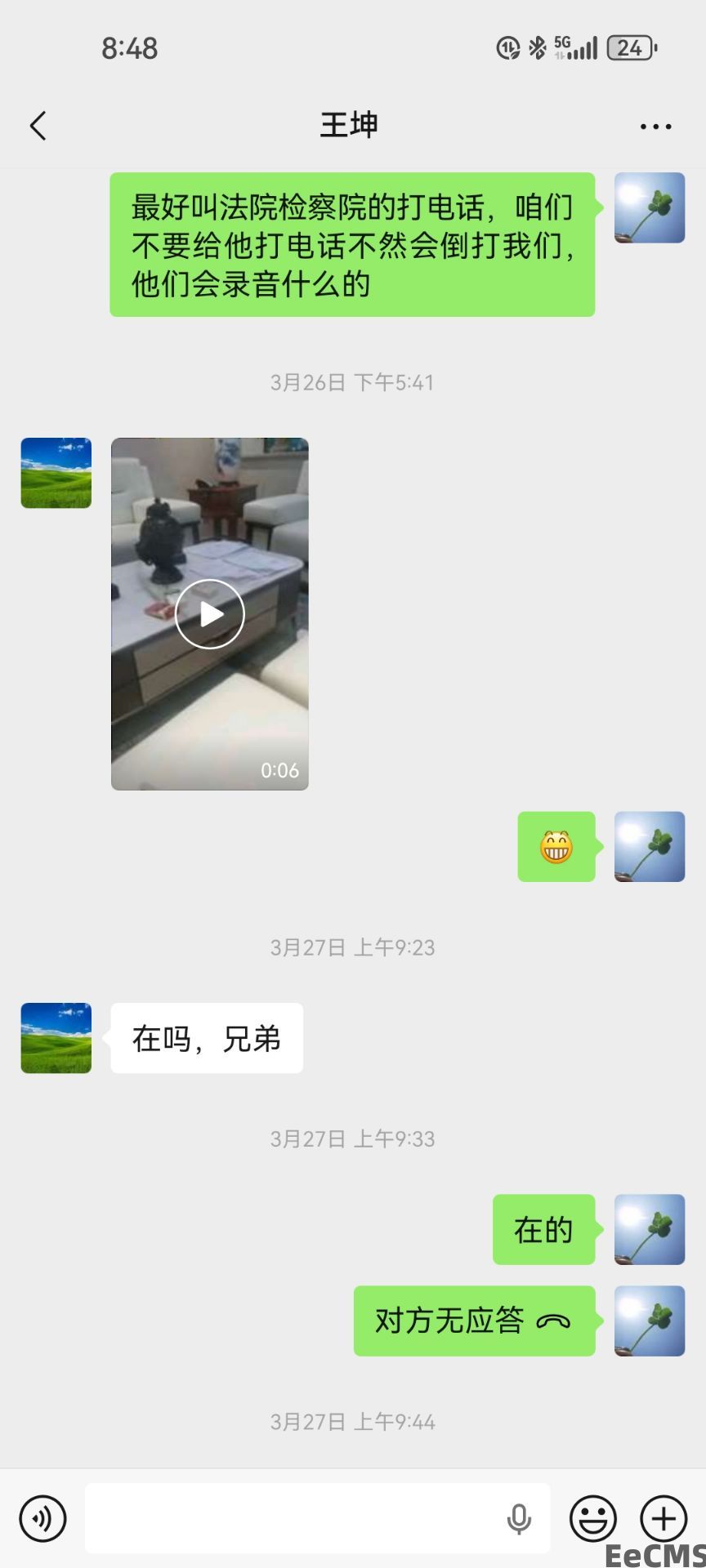706x1568 pixels.
Task: Open 王坤's avatar beside 在吗,兄弟
Action: click(x=56, y=1038)
